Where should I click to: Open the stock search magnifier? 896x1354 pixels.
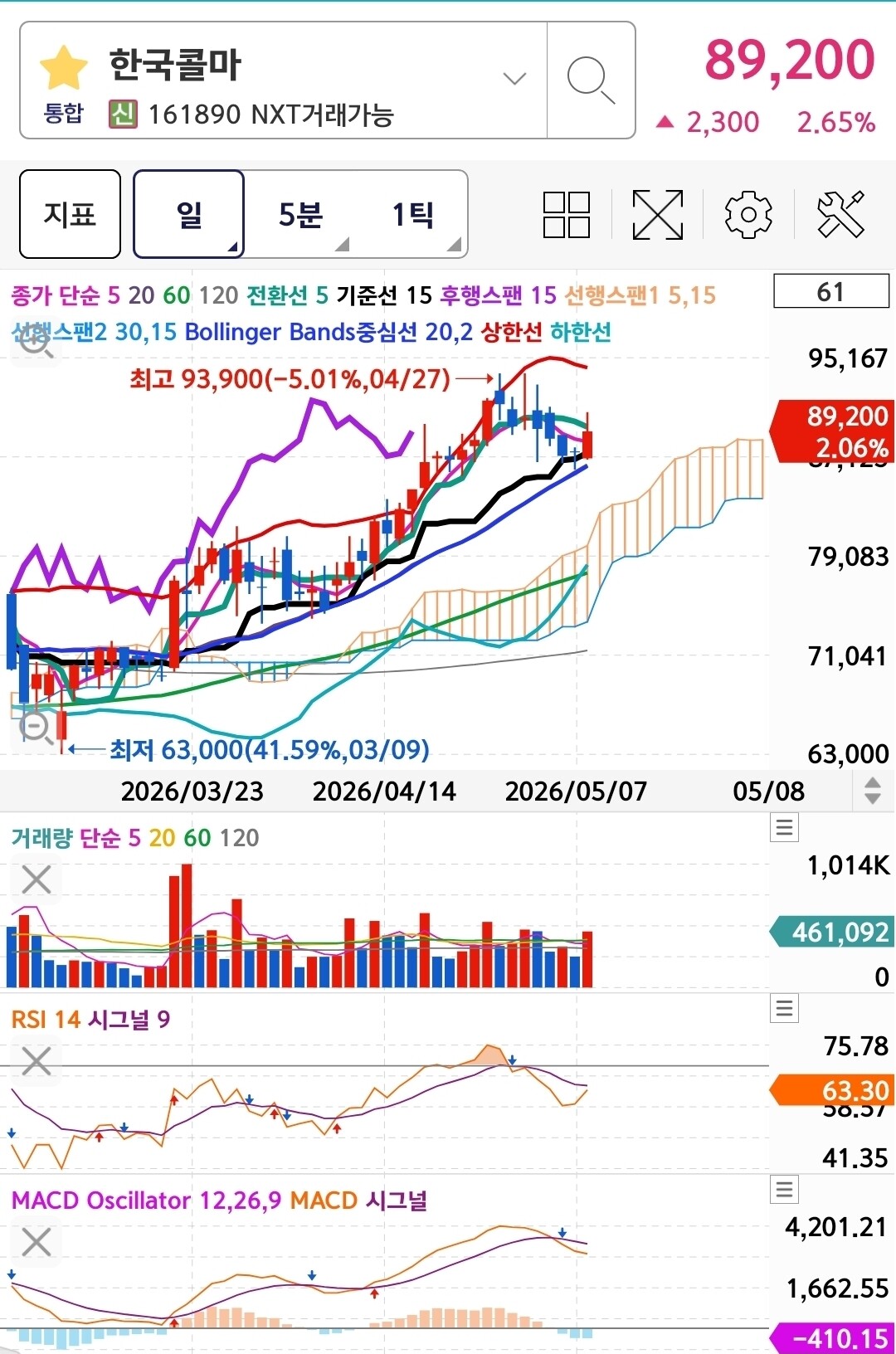[x=591, y=80]
